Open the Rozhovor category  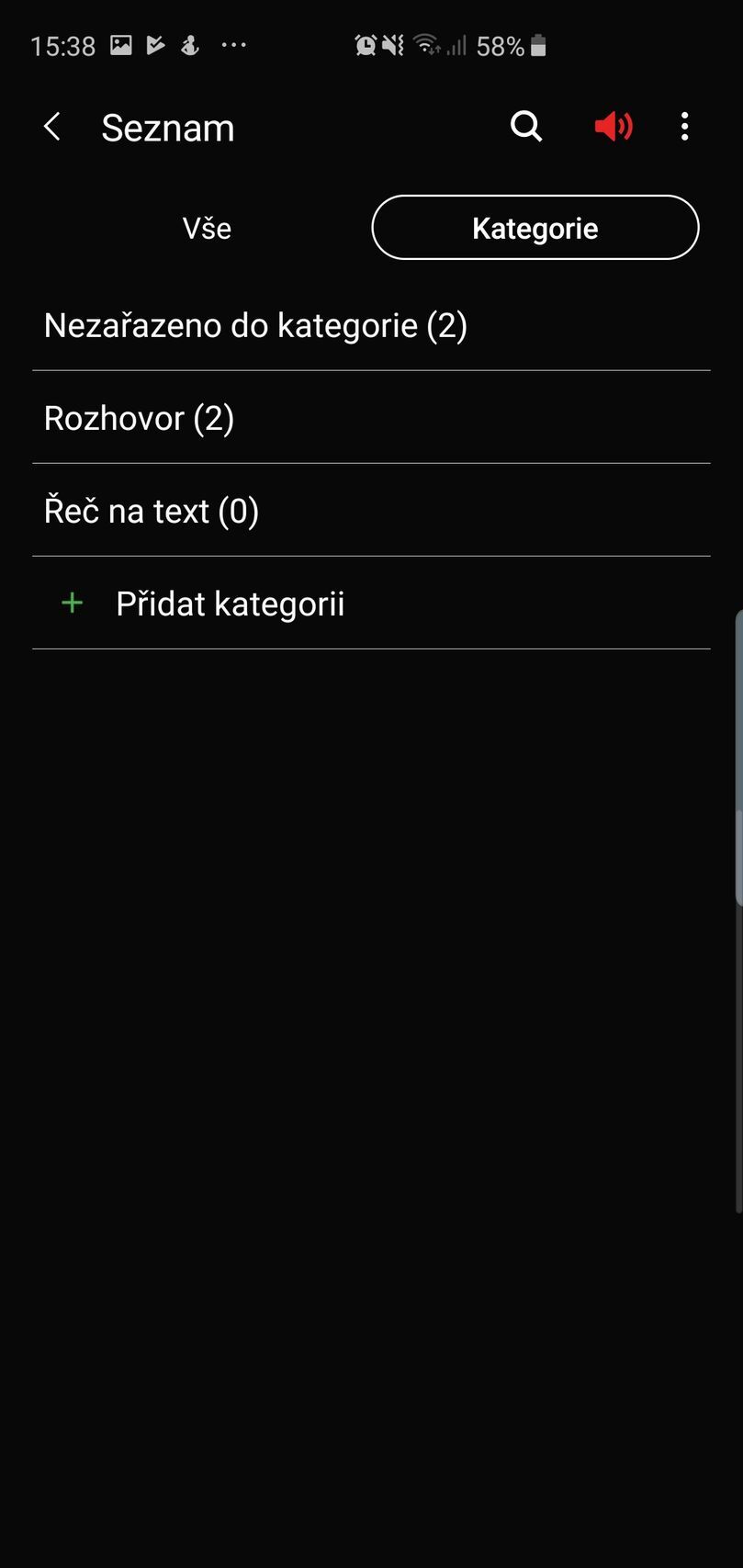tap(139, 418)
